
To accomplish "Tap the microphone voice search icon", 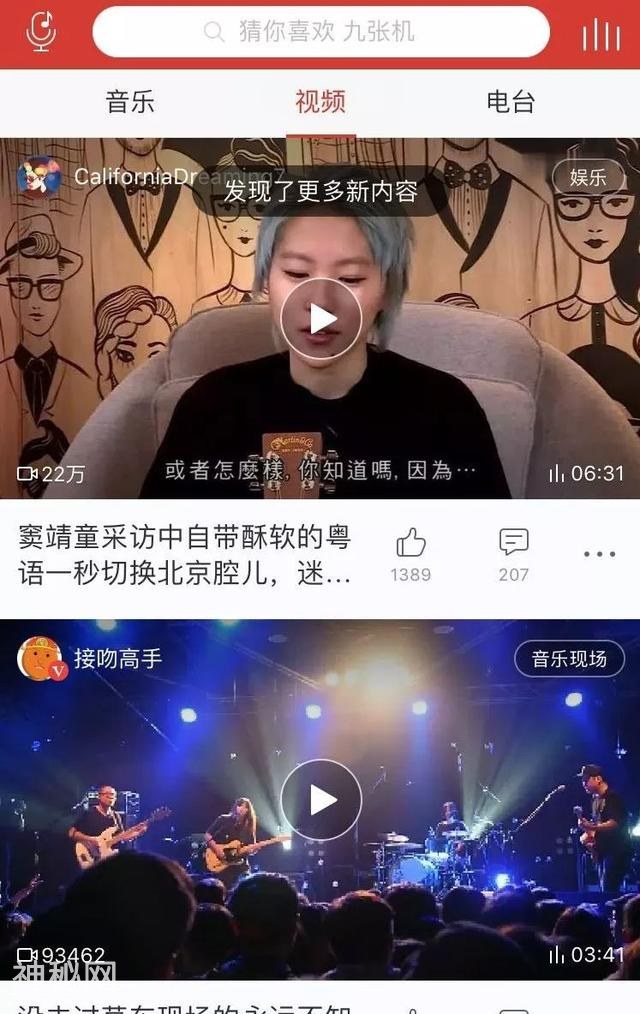I will (x=41, y=32).
